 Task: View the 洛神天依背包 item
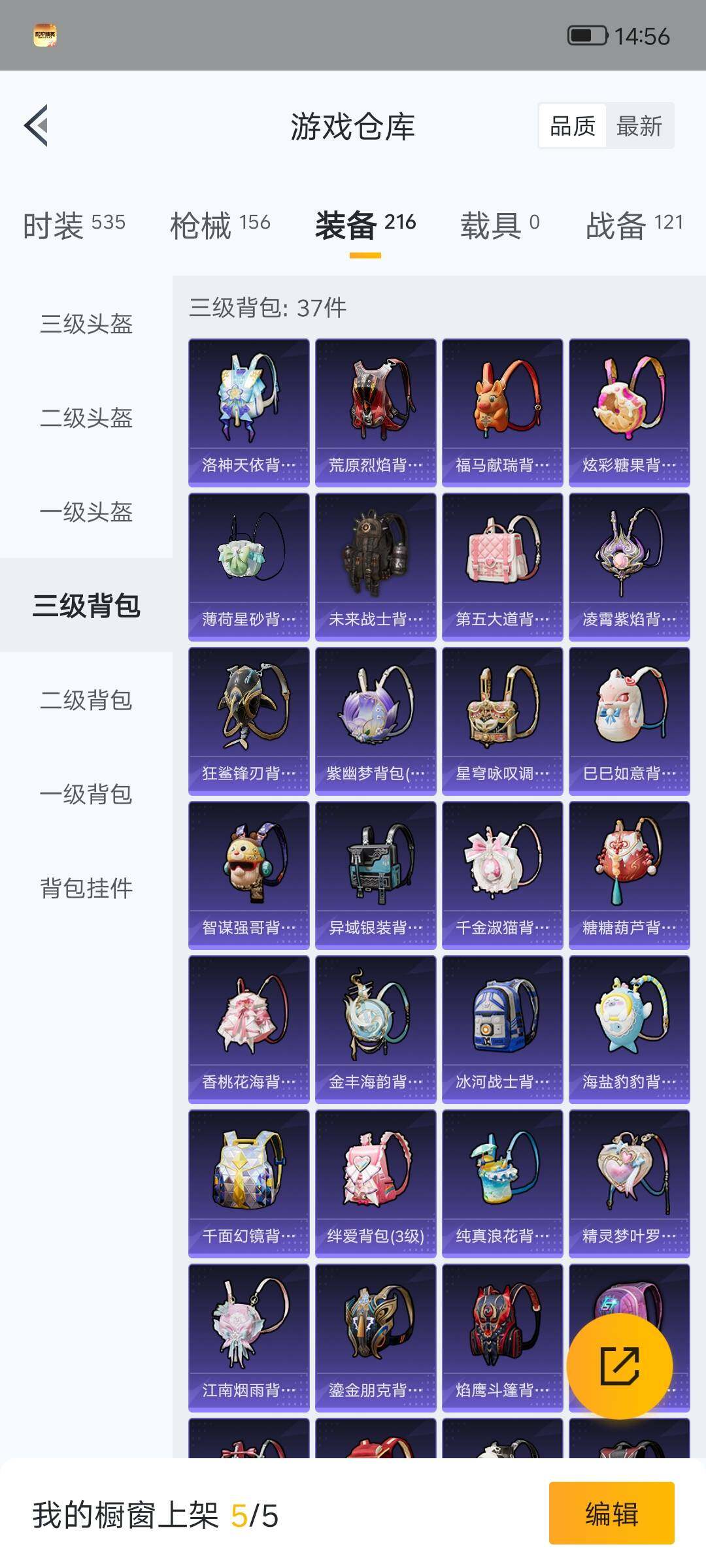click(x=248, y=412)
